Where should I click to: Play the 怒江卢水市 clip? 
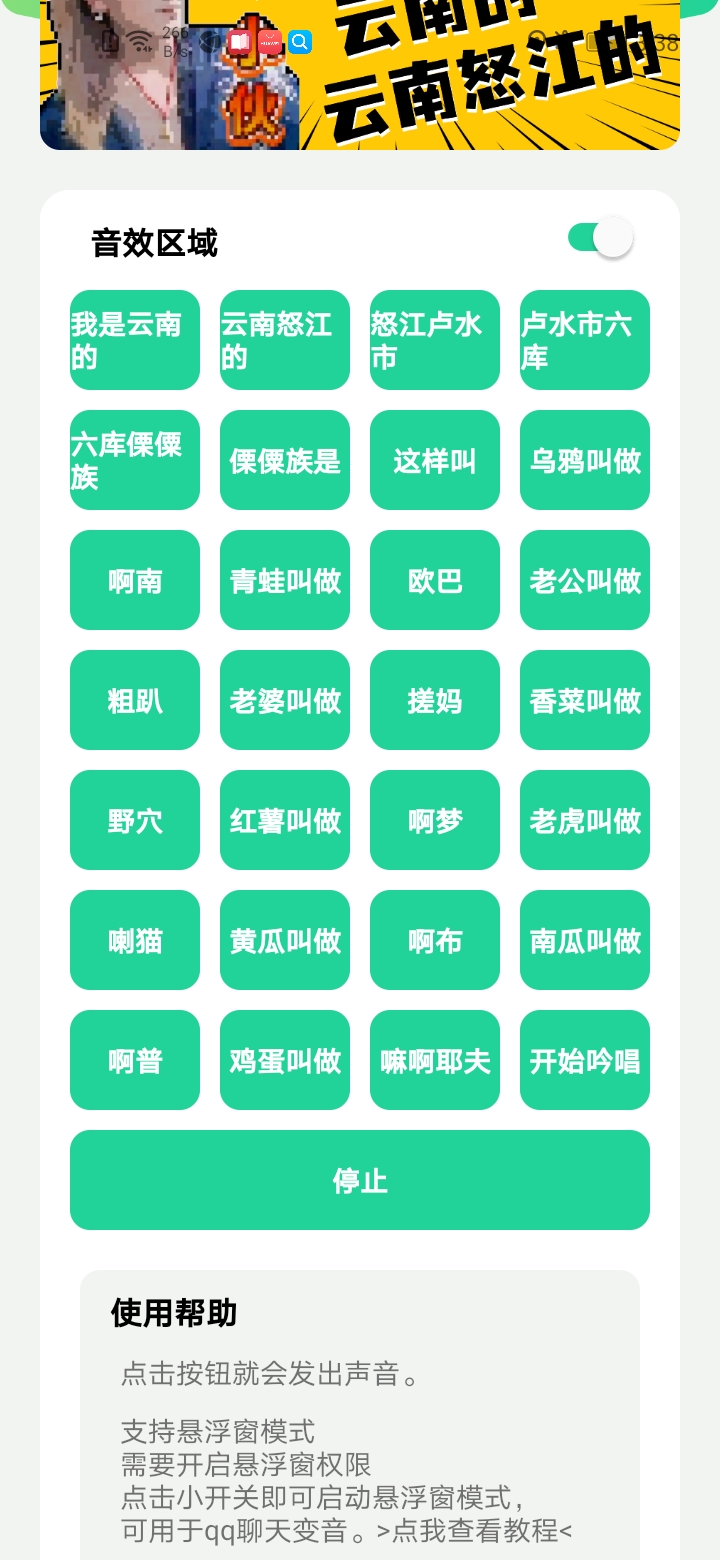tap(435, 340)
